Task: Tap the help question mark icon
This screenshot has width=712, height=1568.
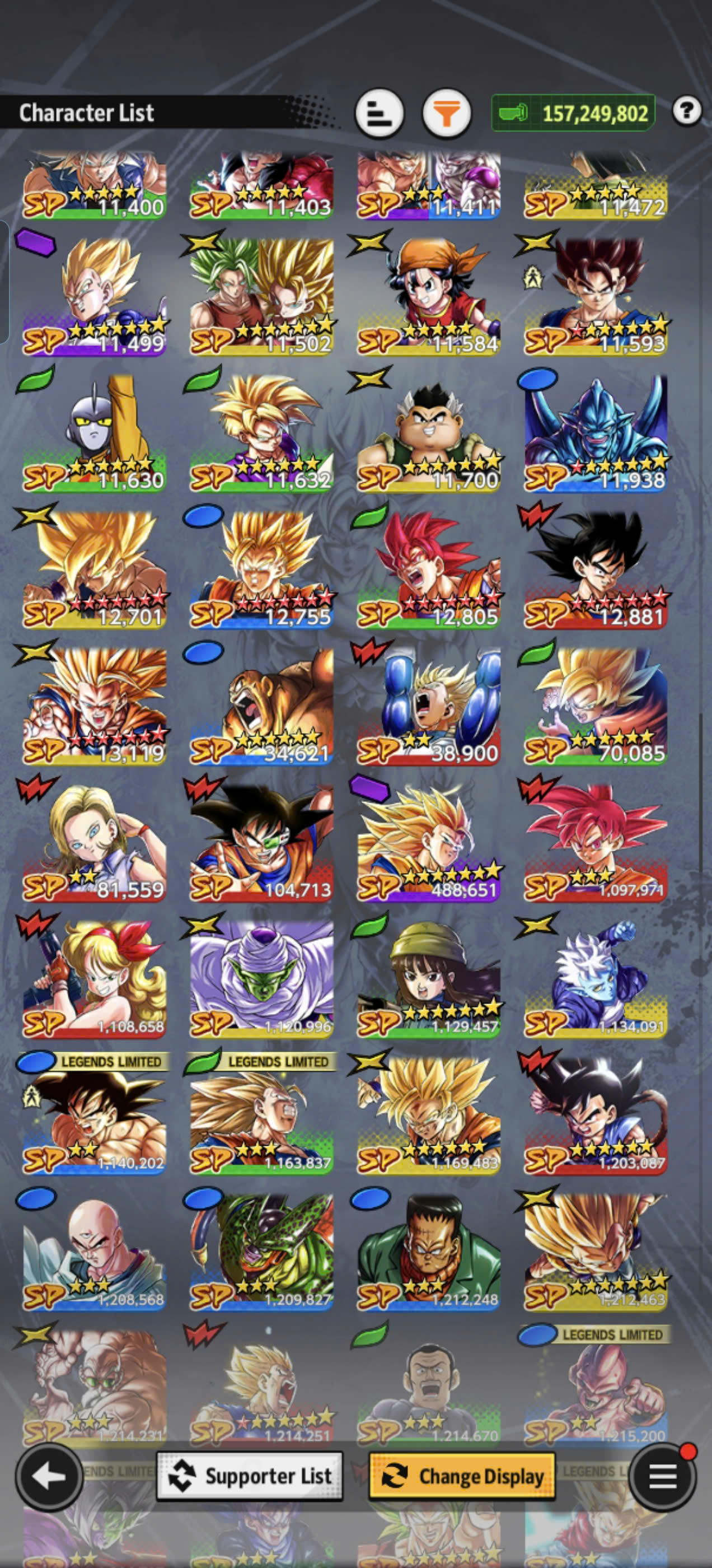Action: coord(687,111)
